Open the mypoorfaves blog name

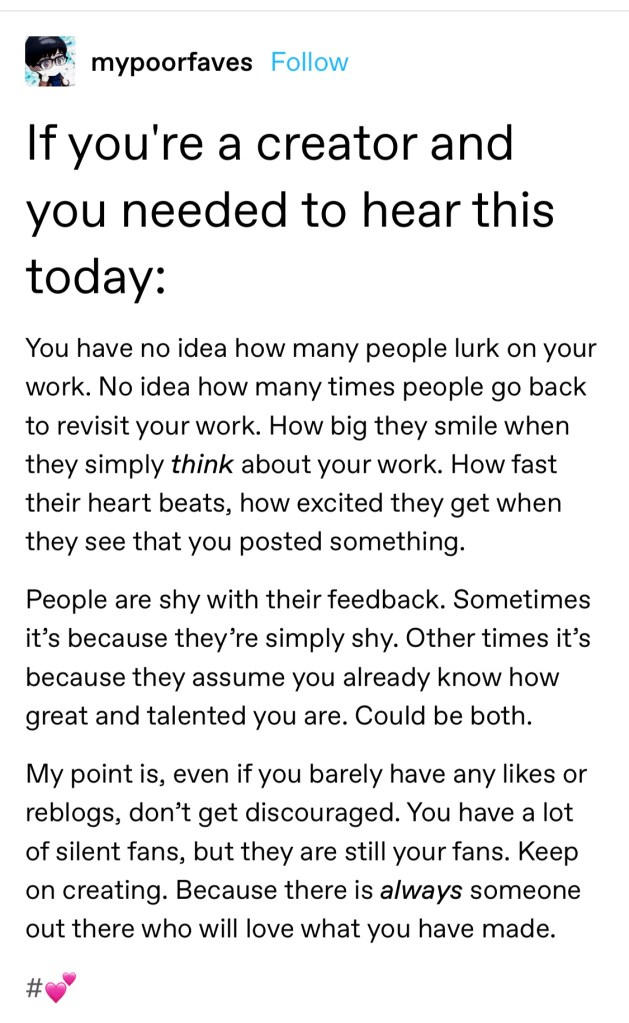[171, 62]
